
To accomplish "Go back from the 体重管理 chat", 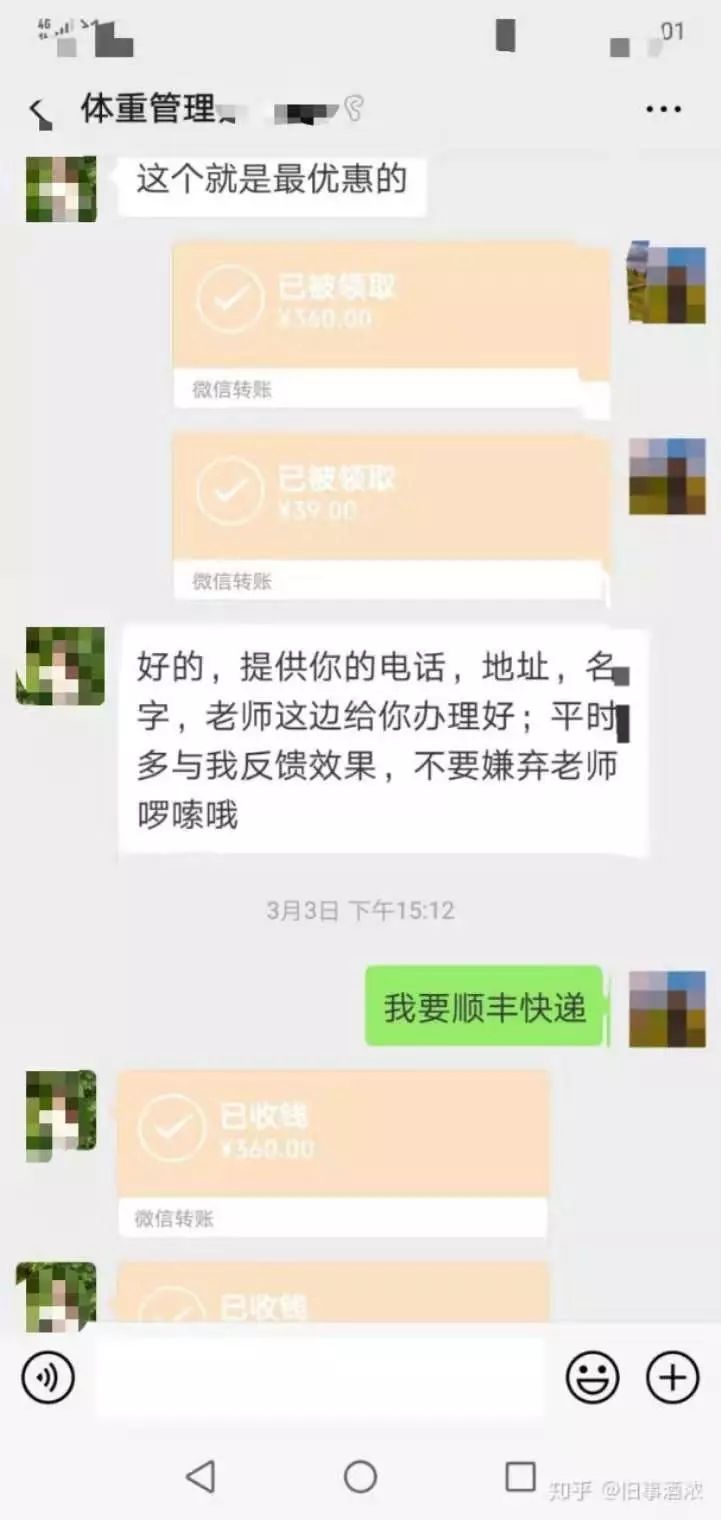I will click(40, 112).
